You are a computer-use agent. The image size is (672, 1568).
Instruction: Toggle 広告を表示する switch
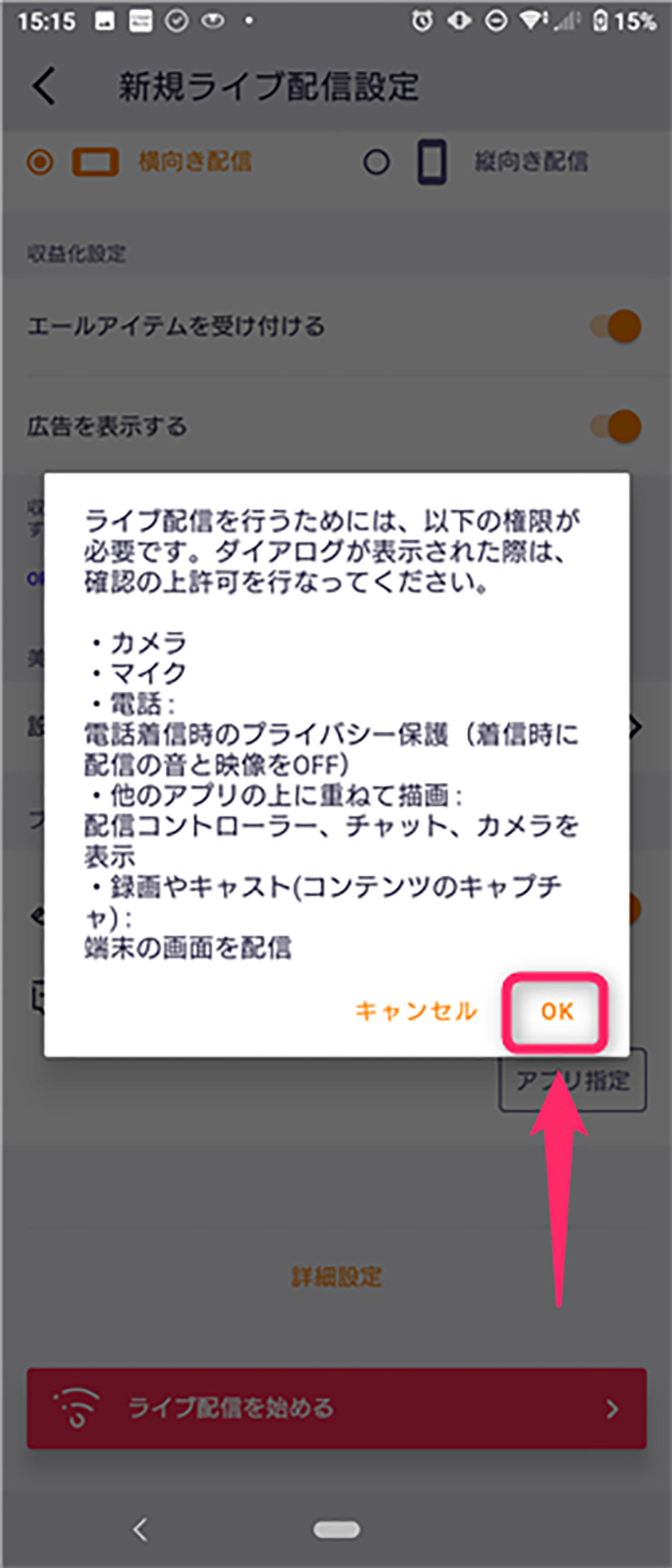pos(616,426)
